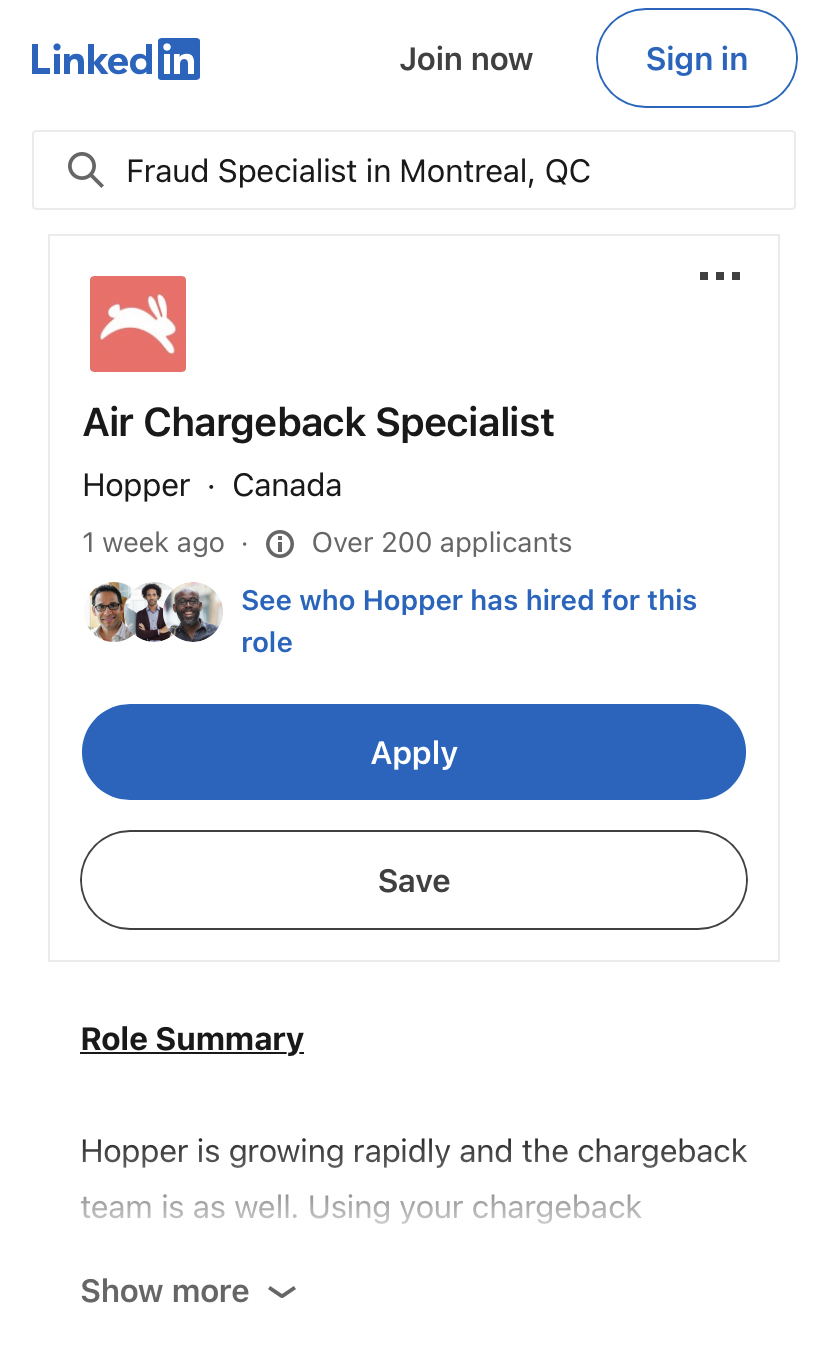Click Sign in at the top
This screenshot has height=1364, width=828.
(x=696, y=59)
